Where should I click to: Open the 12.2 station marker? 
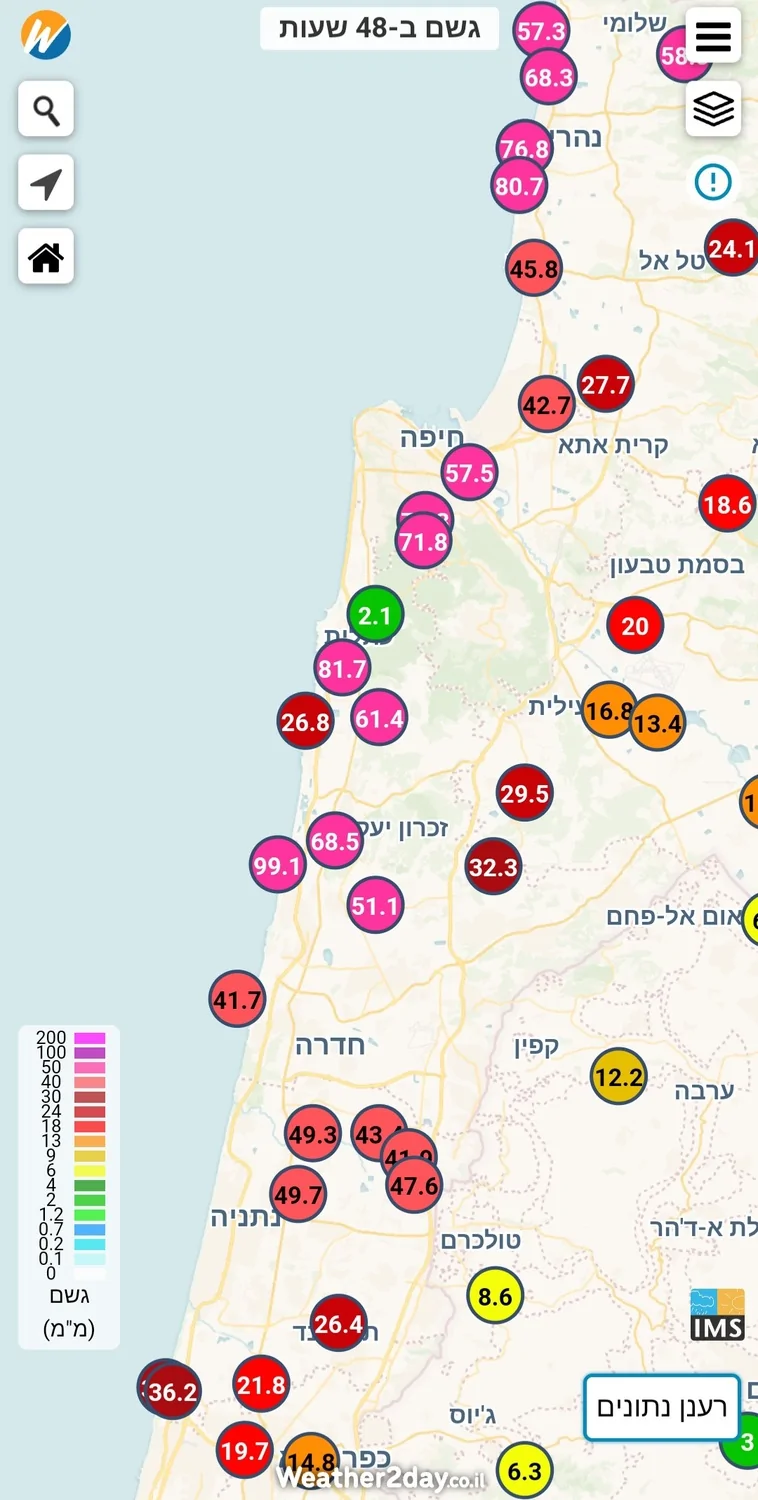618,1077
